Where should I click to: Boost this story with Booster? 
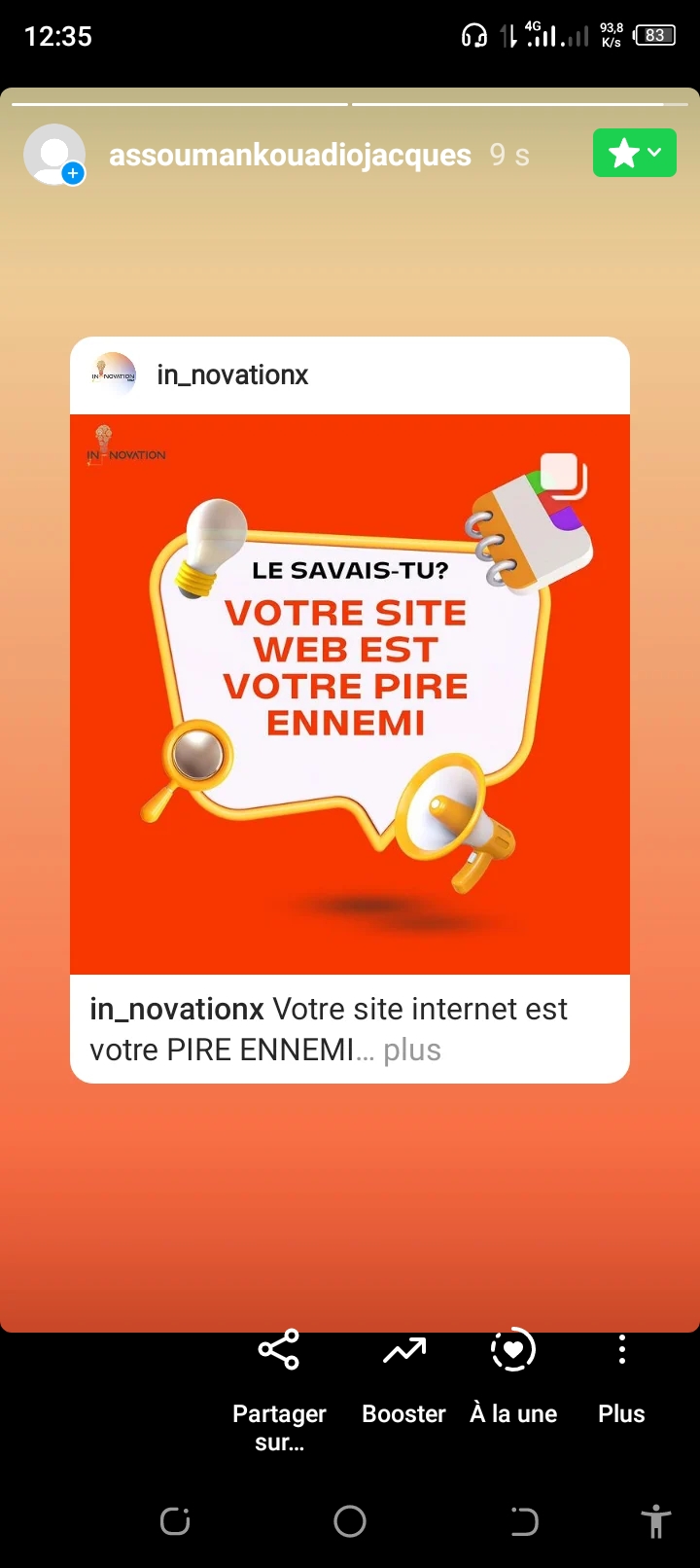[x=403, y=1377]
